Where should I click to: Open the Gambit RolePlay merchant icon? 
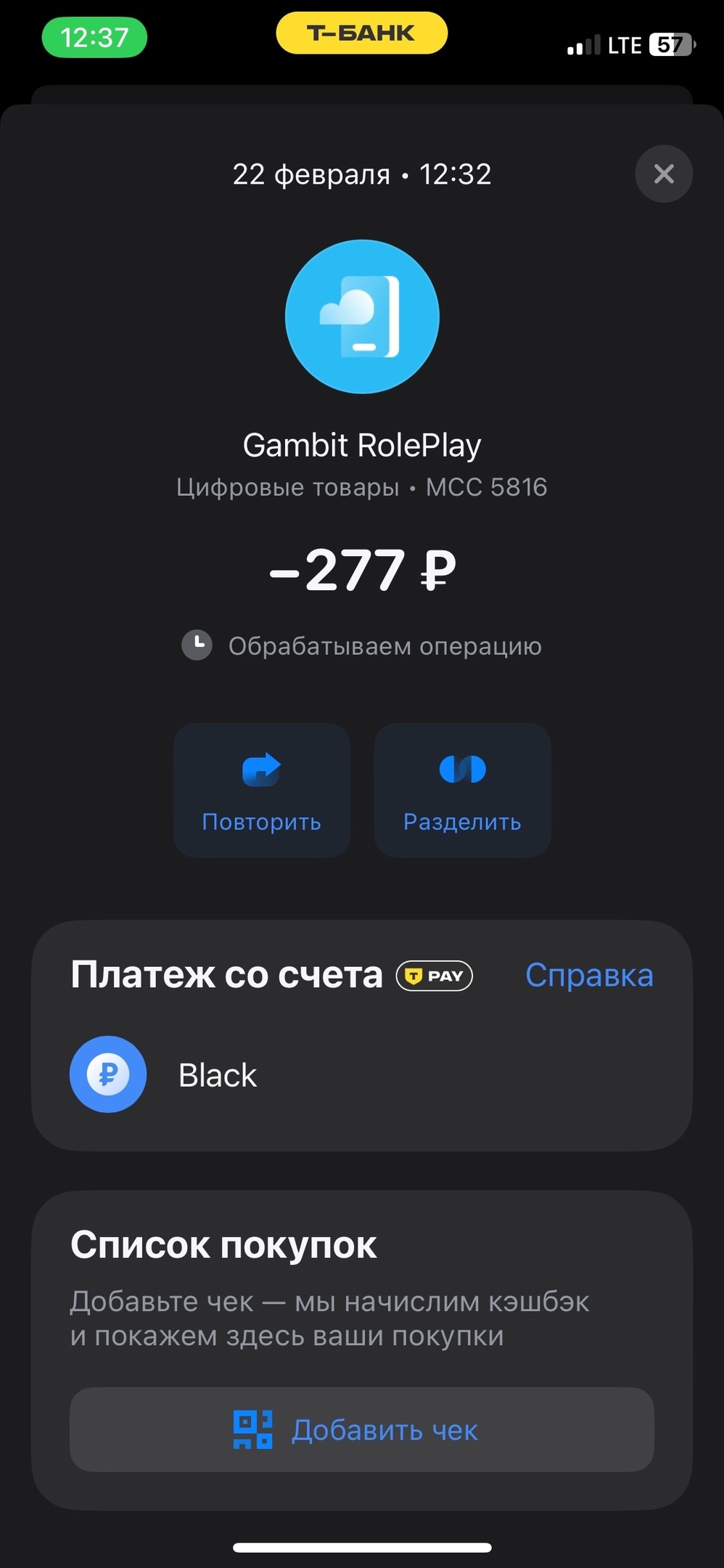[362, 317]
